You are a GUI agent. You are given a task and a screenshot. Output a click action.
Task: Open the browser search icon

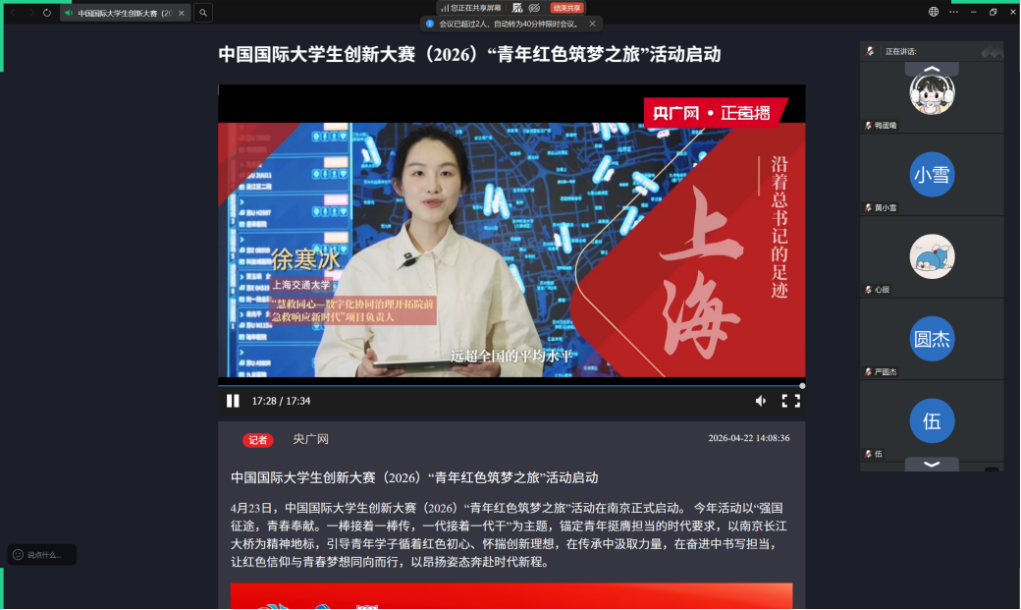click(203, 13)
